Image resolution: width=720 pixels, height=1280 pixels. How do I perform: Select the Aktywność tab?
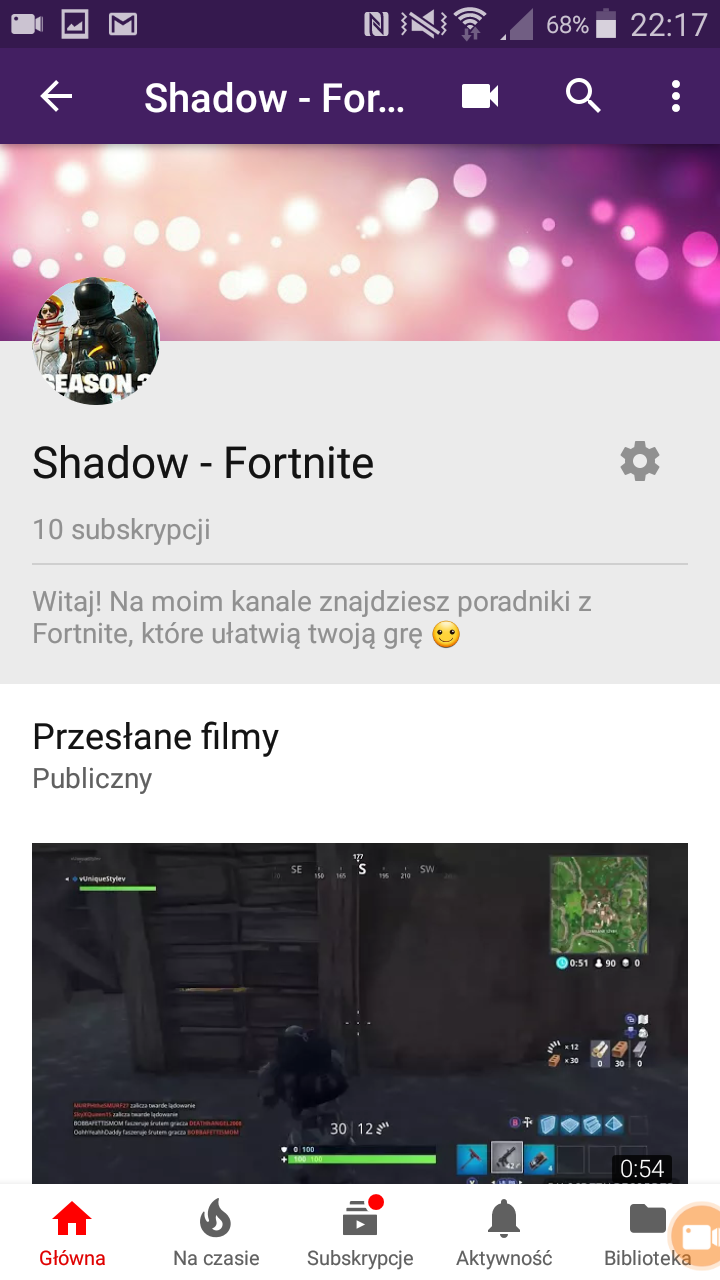click(x=504, y=1233)
